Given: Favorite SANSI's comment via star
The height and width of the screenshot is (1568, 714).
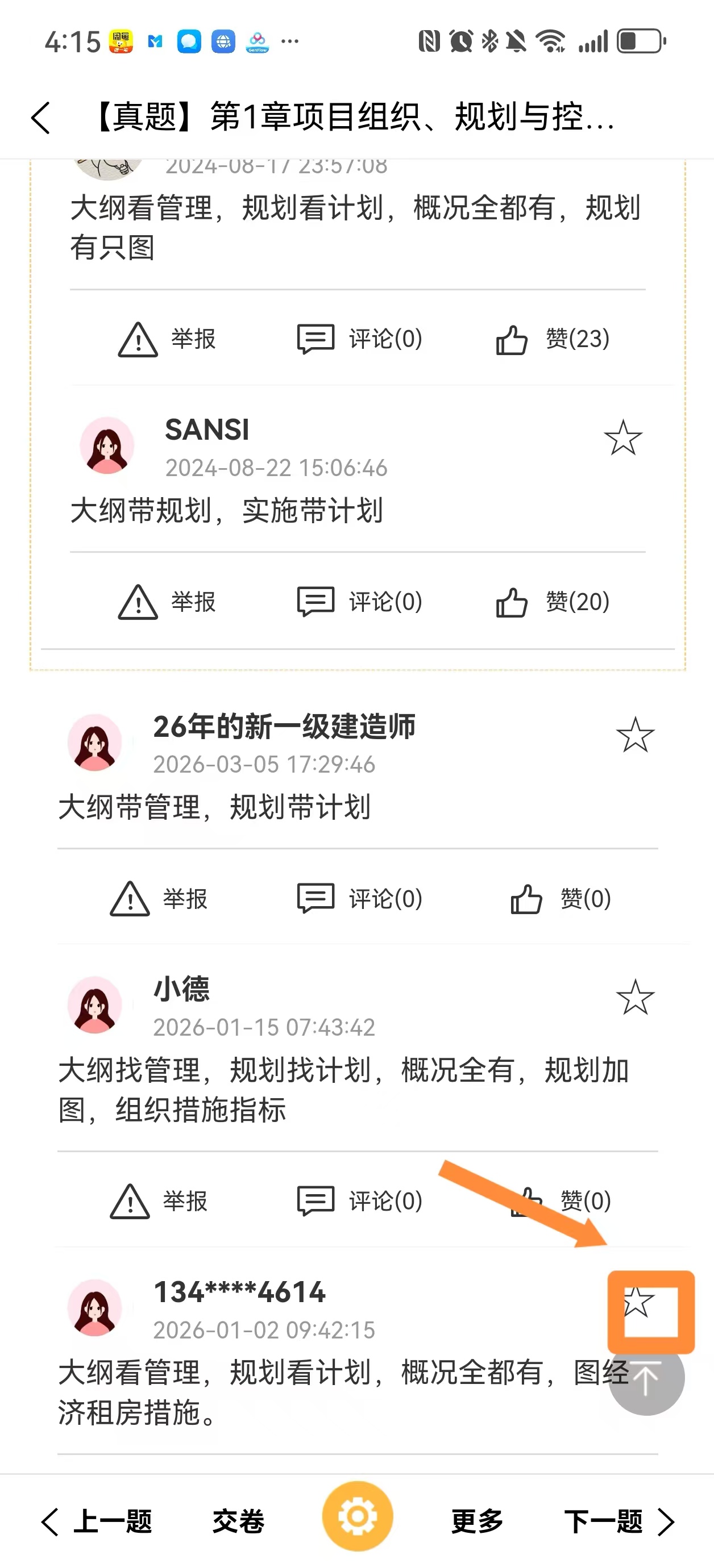Looking at the screenshot, I should (623, 437).
